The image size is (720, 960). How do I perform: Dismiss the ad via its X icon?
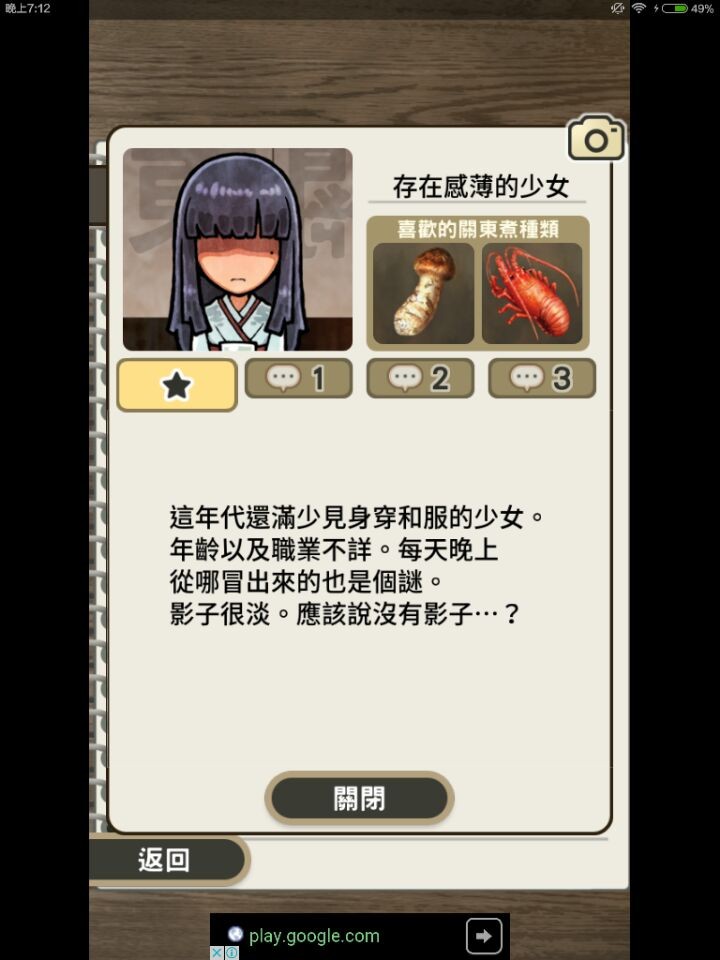pos(217,953)
